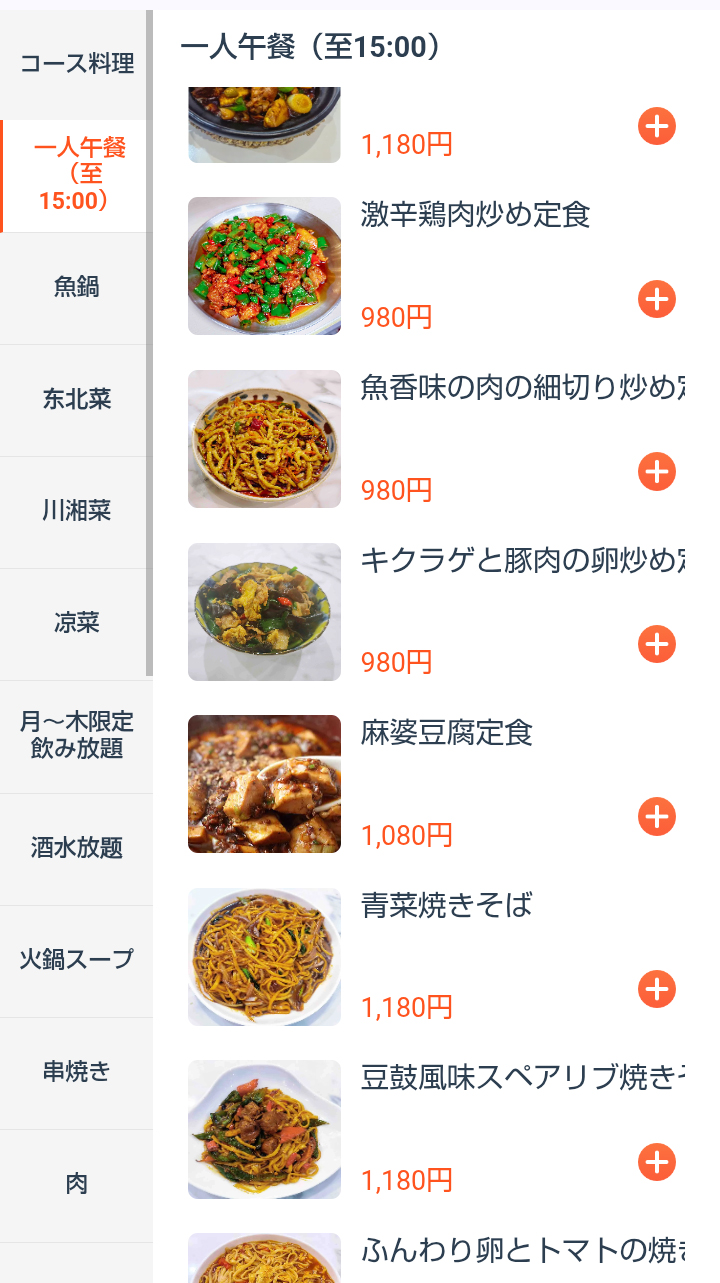Add 豆鼓風味スペアリブ焼きそば to cart
This screenshot has height=1283, width=720.
pos(657,1162)
